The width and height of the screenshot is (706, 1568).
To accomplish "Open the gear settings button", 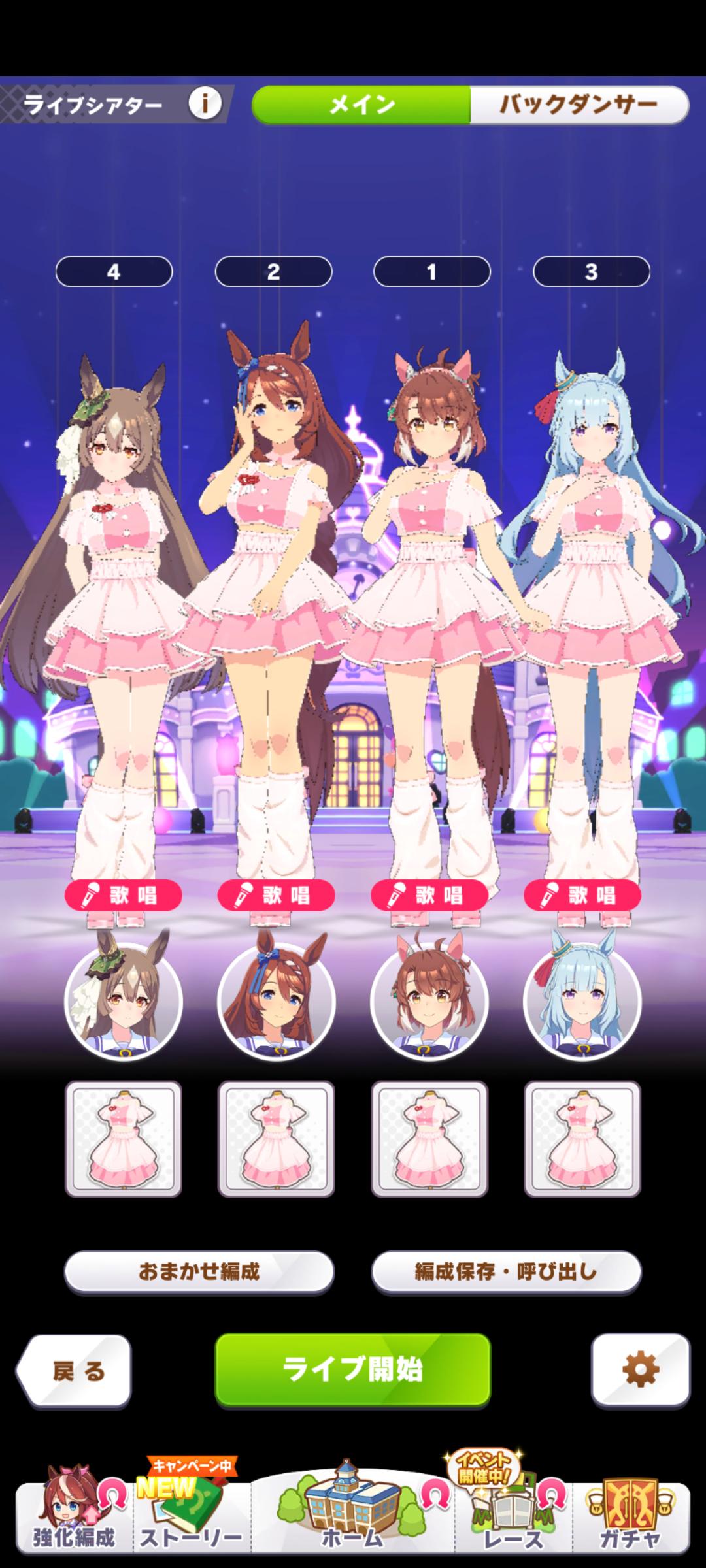I will tap(640, 1369).
